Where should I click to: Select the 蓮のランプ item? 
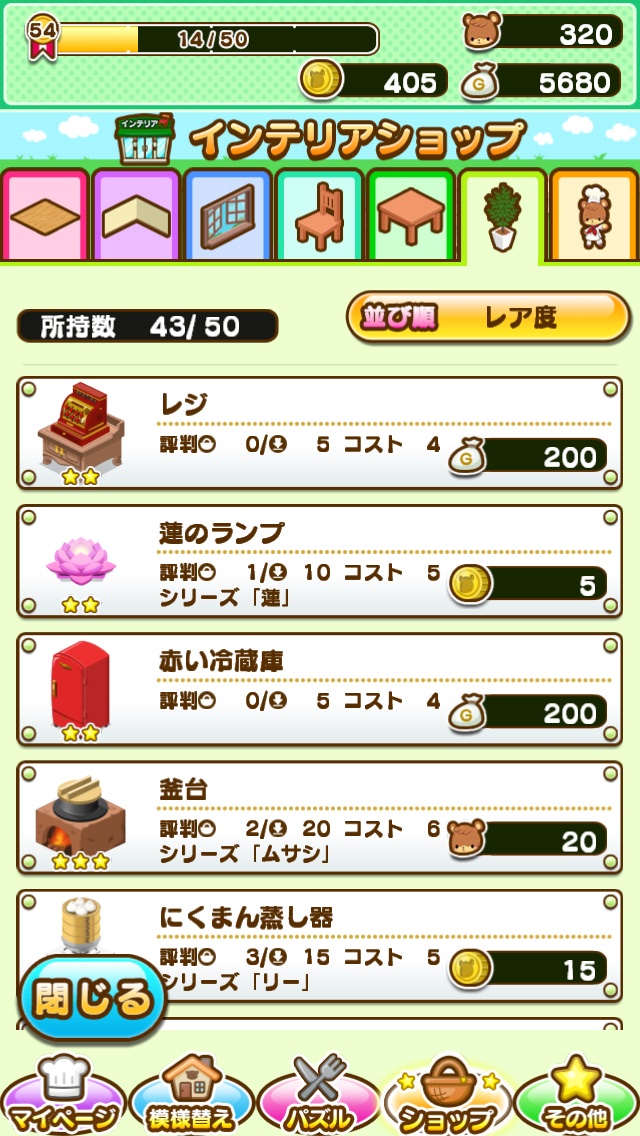(319, 561)
